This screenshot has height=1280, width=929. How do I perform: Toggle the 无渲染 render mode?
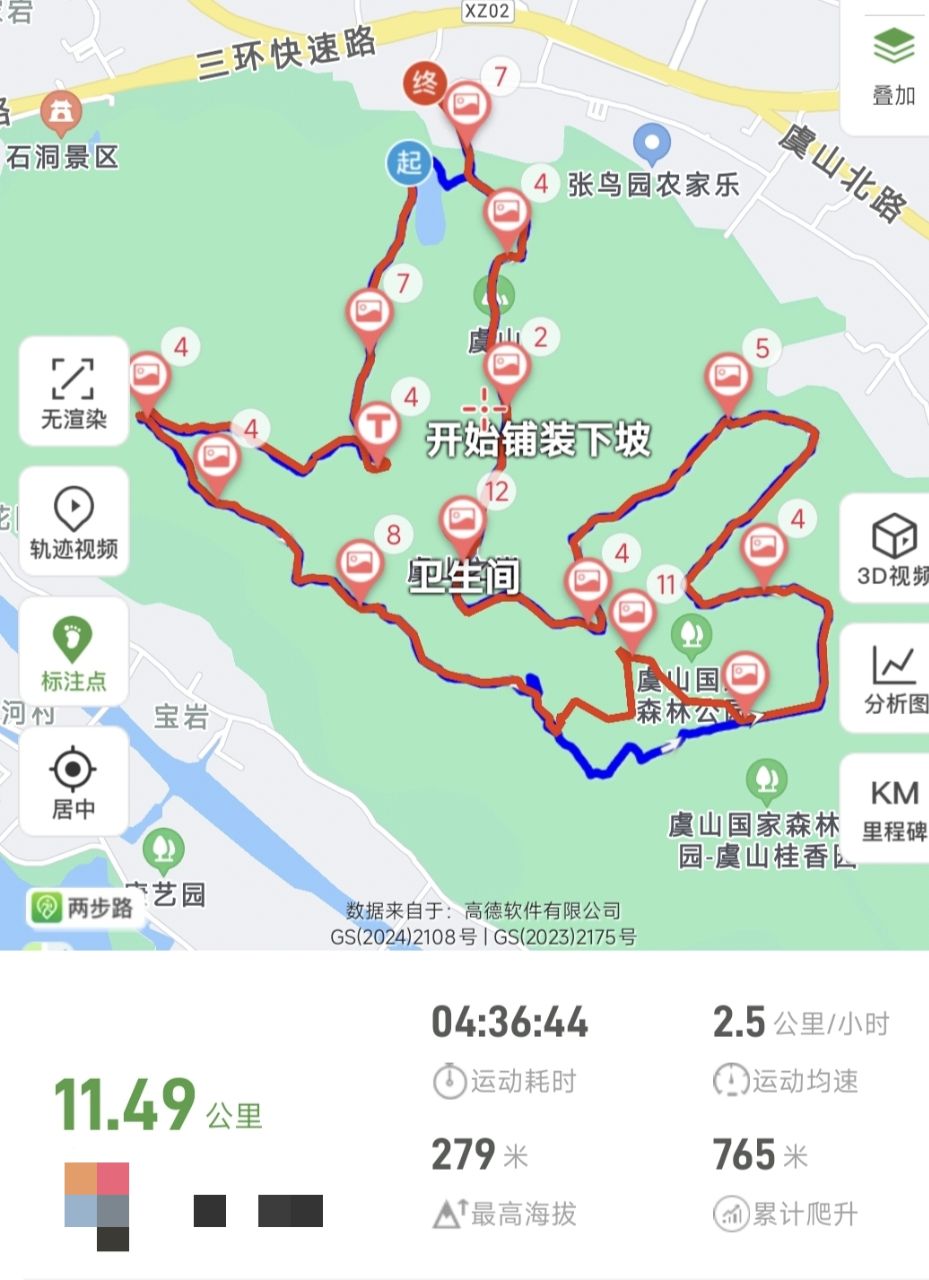tap(74, 391)
